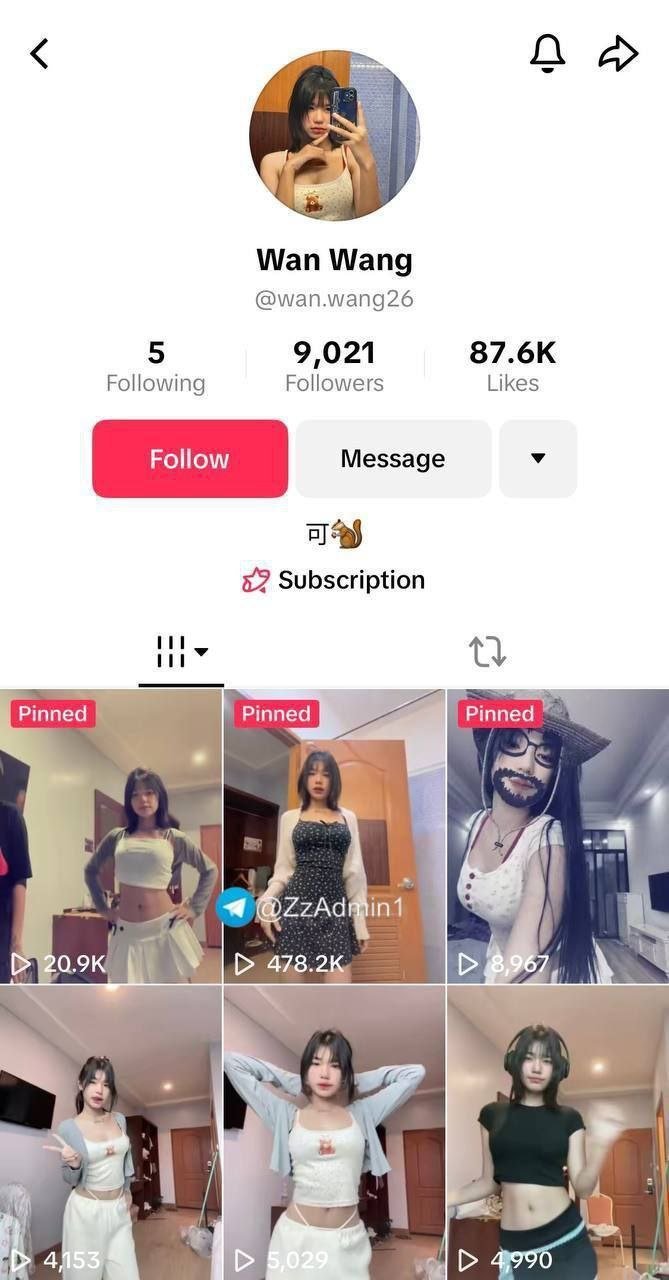Select the videos grid tab
Viewport: 669px width, 1280px height.
[x=181, y=652]
